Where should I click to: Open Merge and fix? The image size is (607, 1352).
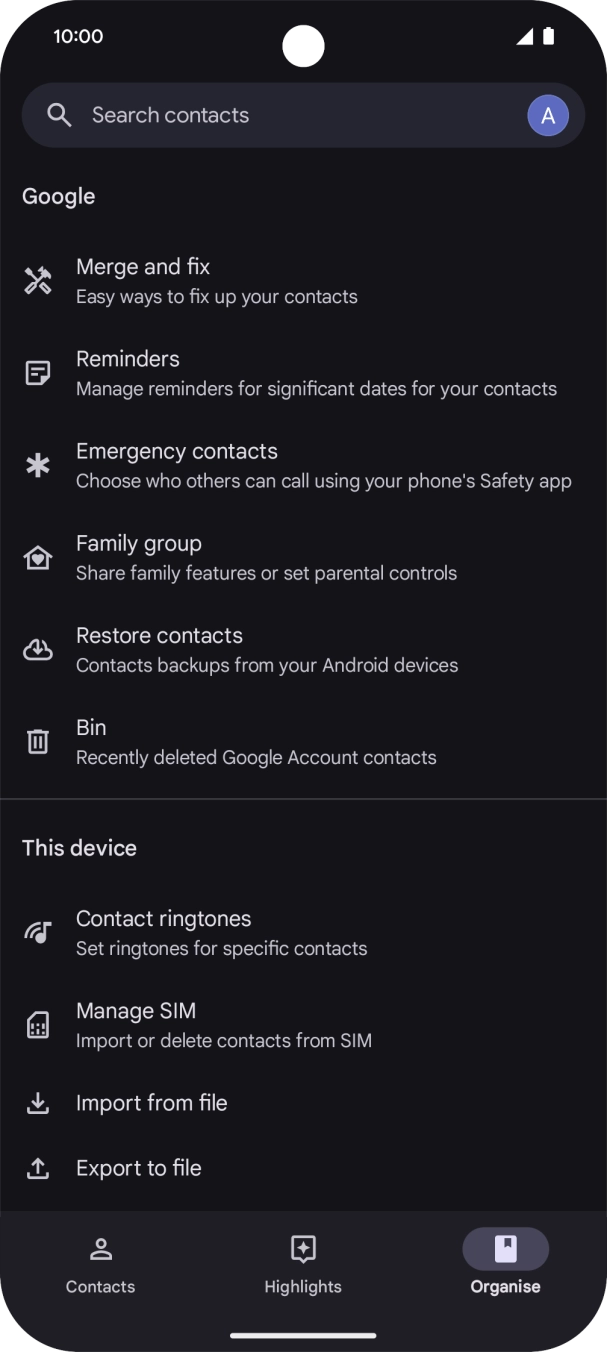coord(303,281)
